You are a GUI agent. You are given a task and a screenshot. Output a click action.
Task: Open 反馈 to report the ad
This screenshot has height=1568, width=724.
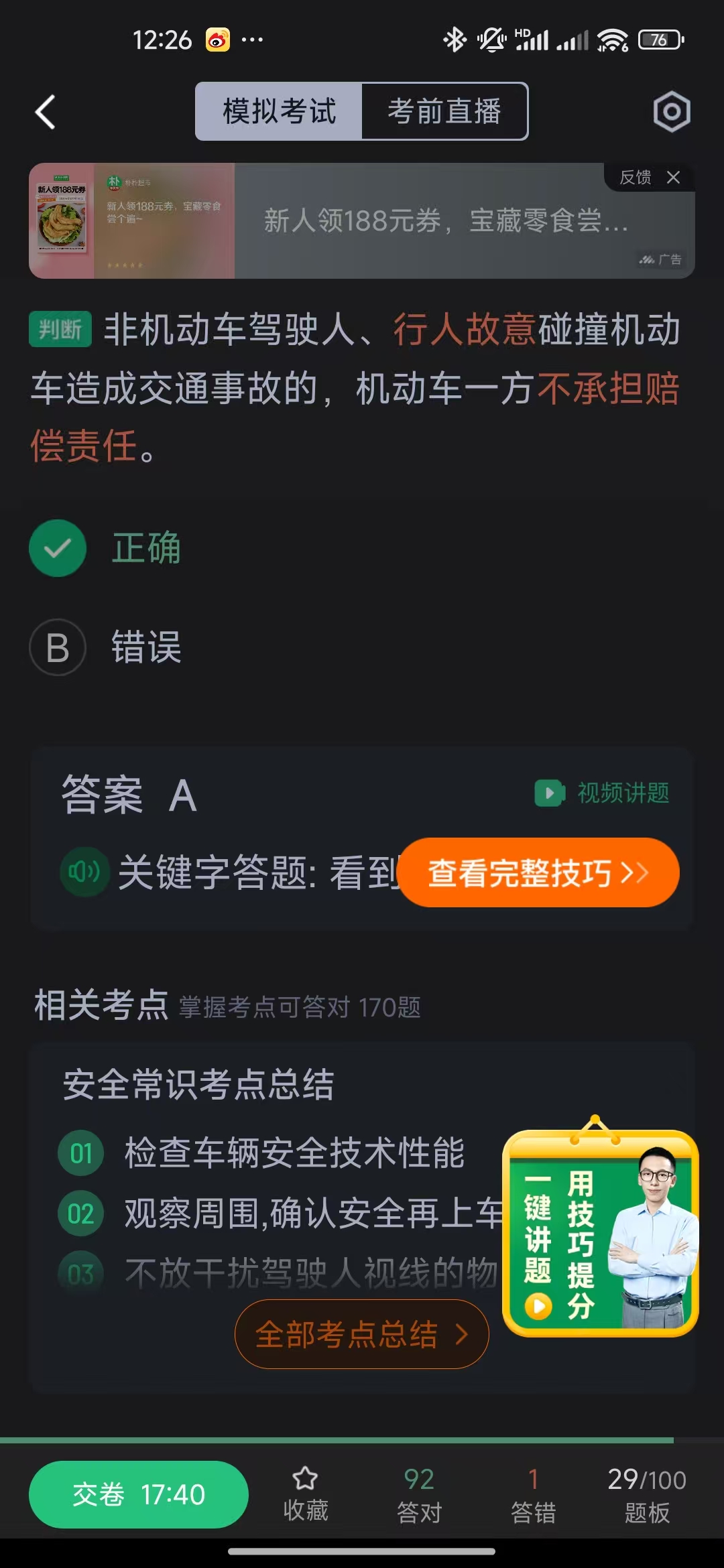(x=634, y=178)
